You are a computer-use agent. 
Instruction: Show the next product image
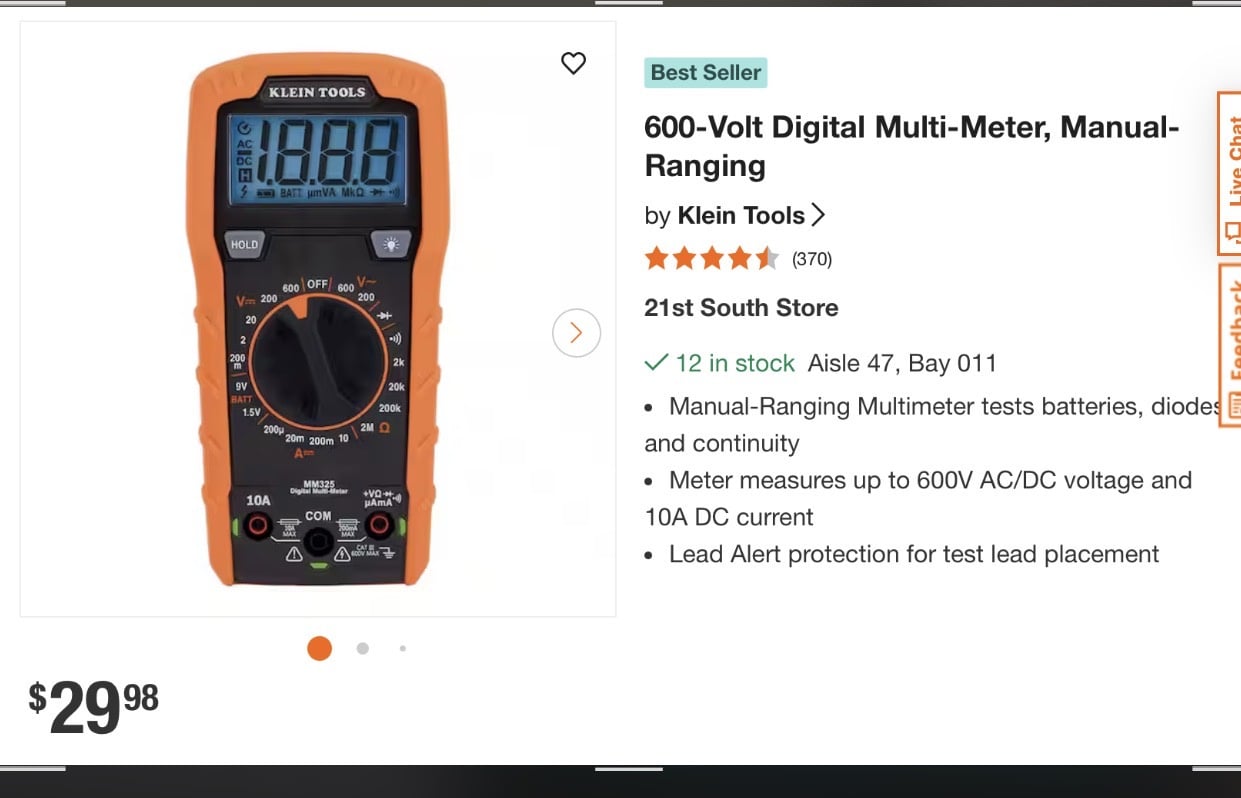[576, 333]
